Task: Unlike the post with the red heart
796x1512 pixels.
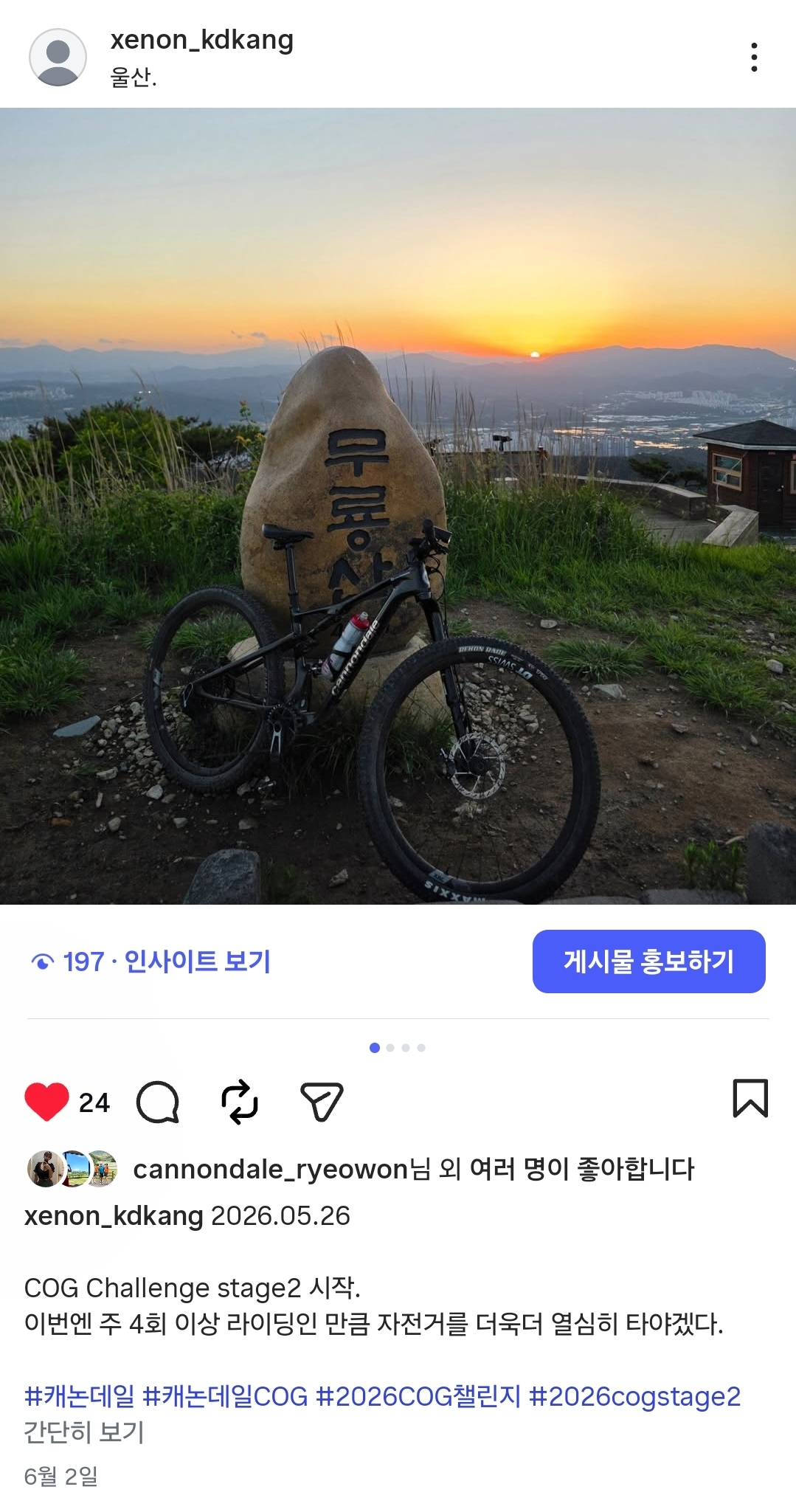Action: 46,1102
